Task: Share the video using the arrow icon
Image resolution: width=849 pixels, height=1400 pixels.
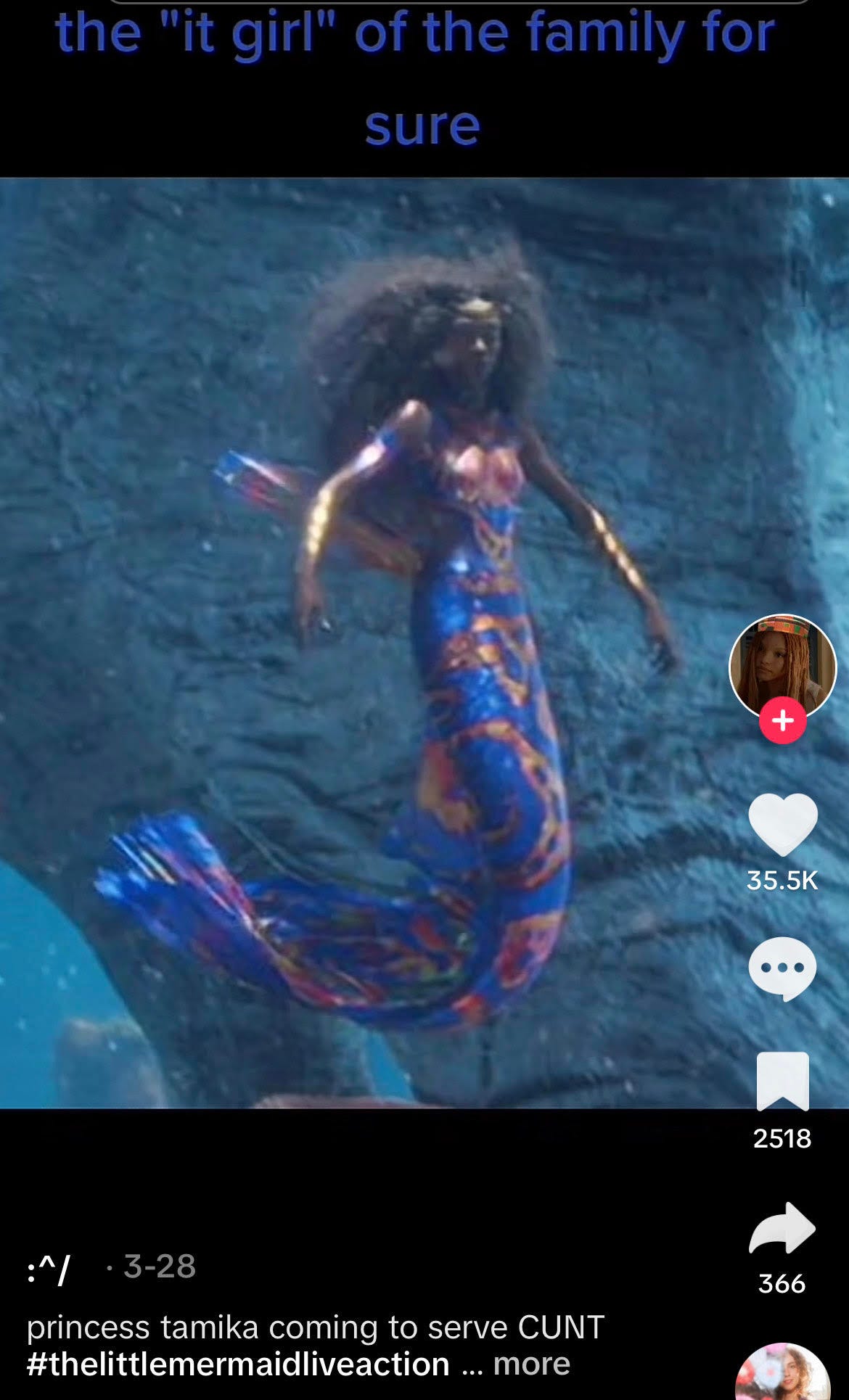Action: coord(782,1228)
